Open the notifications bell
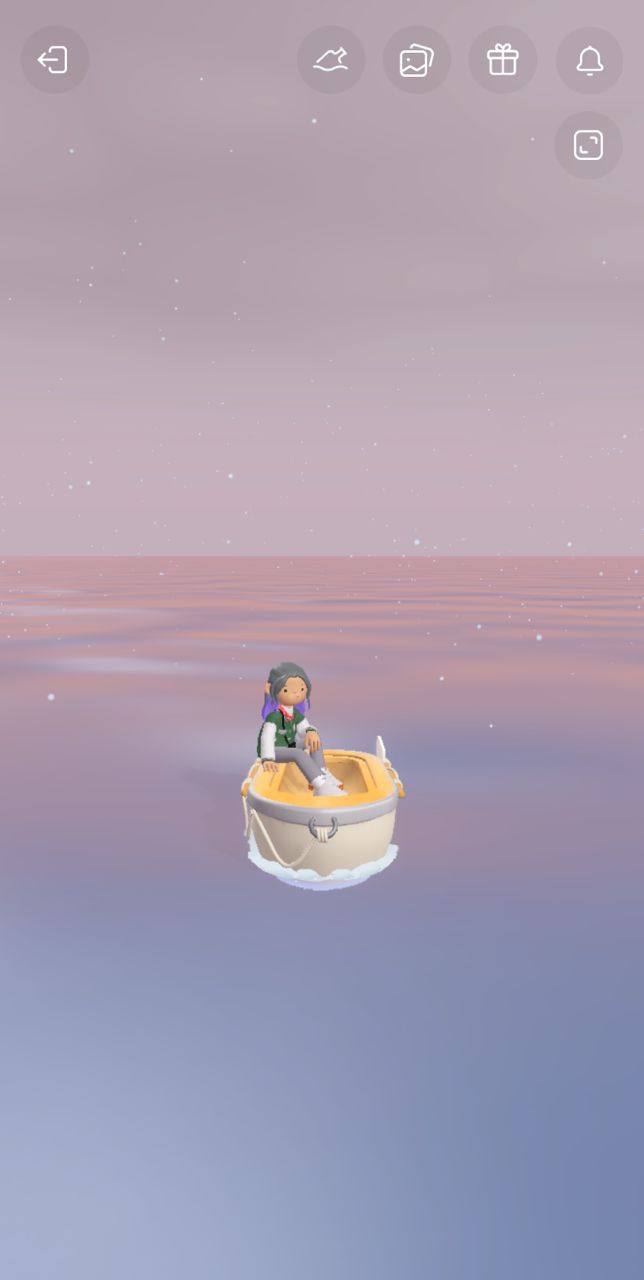Screen dimensions: 644x1280 [589, 60]
